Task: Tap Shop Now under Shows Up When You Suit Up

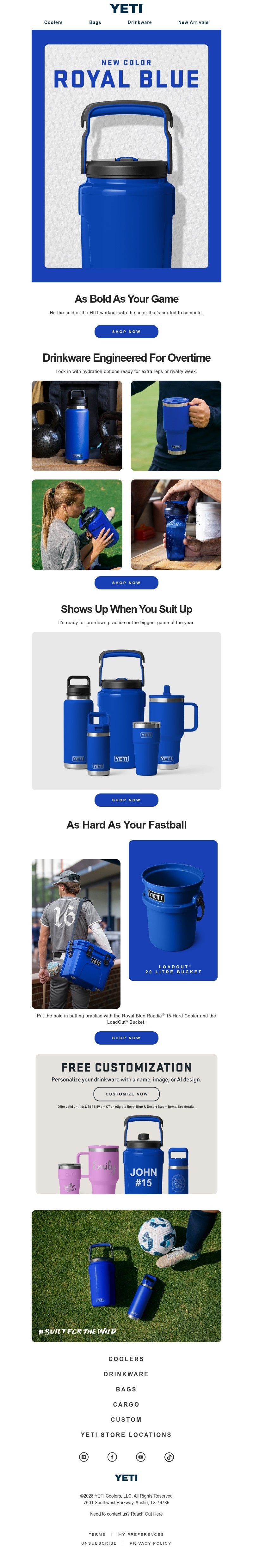Action: coord(126,800)
